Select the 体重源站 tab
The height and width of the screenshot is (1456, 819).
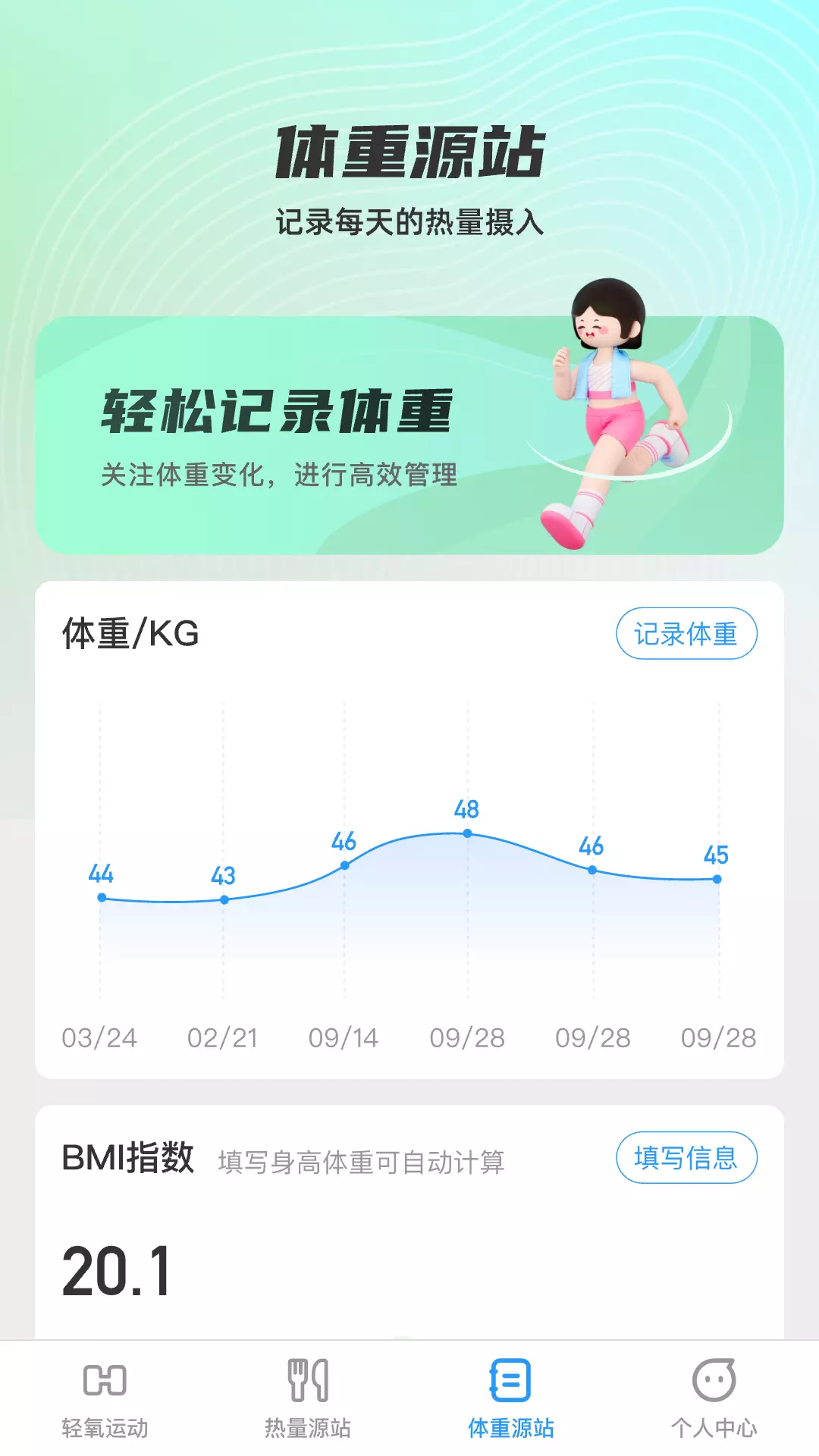point(510,1398)
